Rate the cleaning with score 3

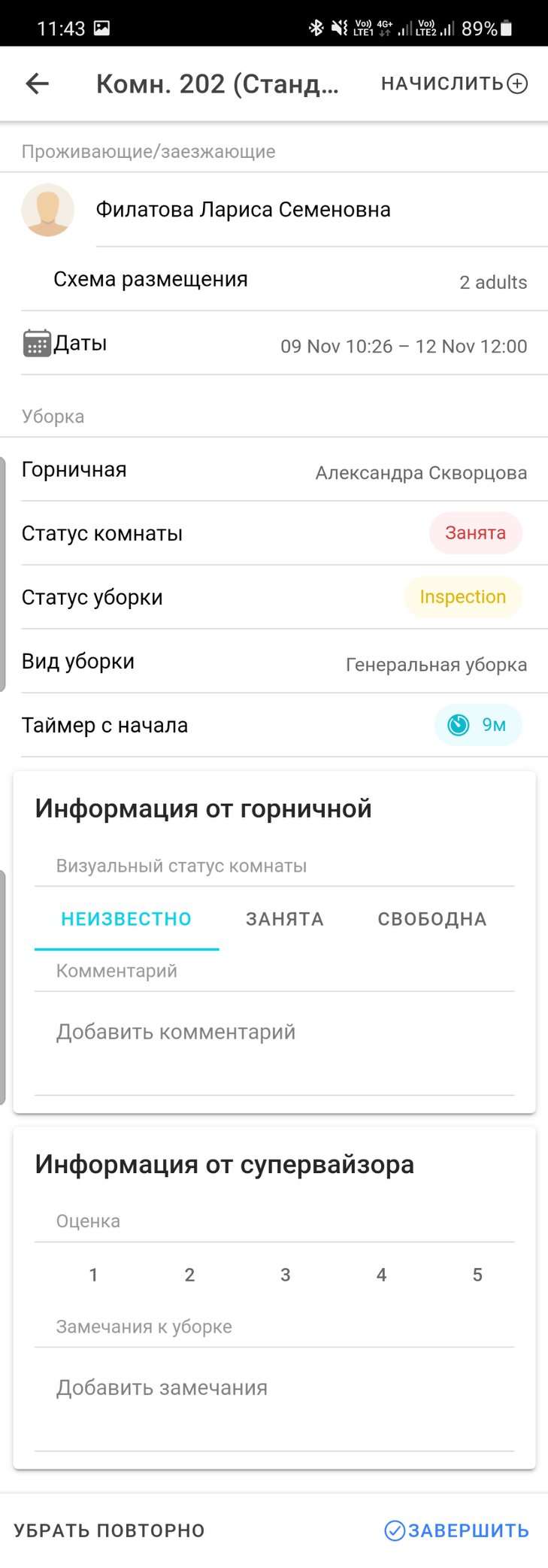286,1275
